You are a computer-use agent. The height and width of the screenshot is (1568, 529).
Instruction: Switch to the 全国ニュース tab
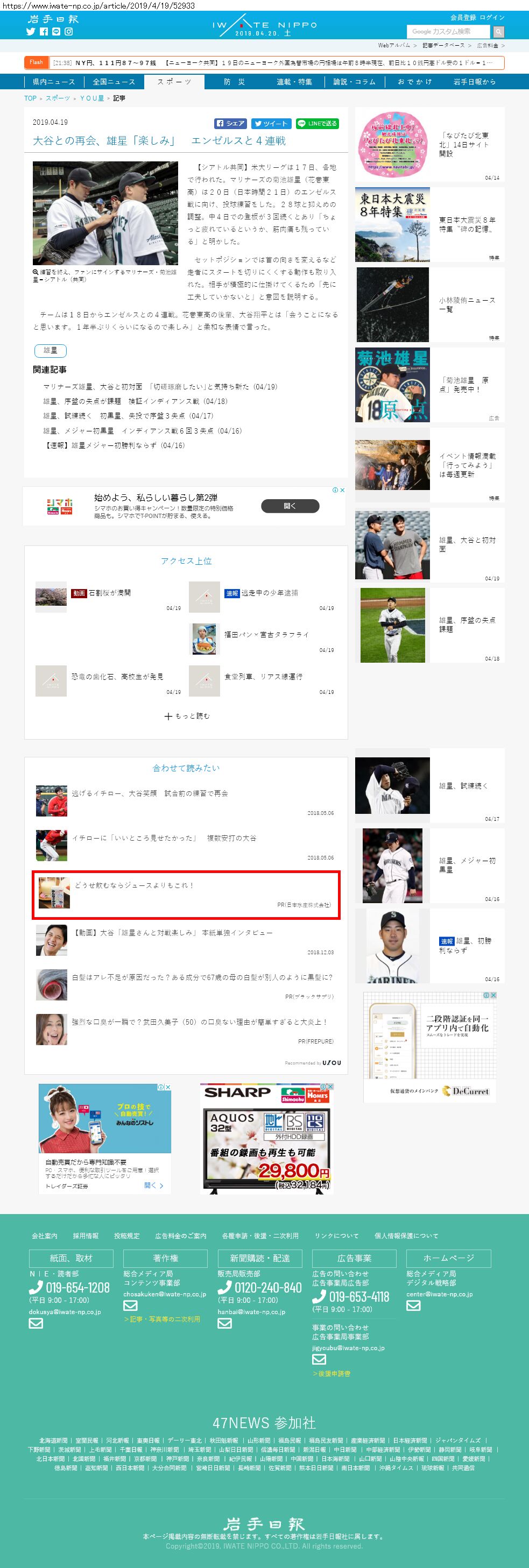(114, 82)
